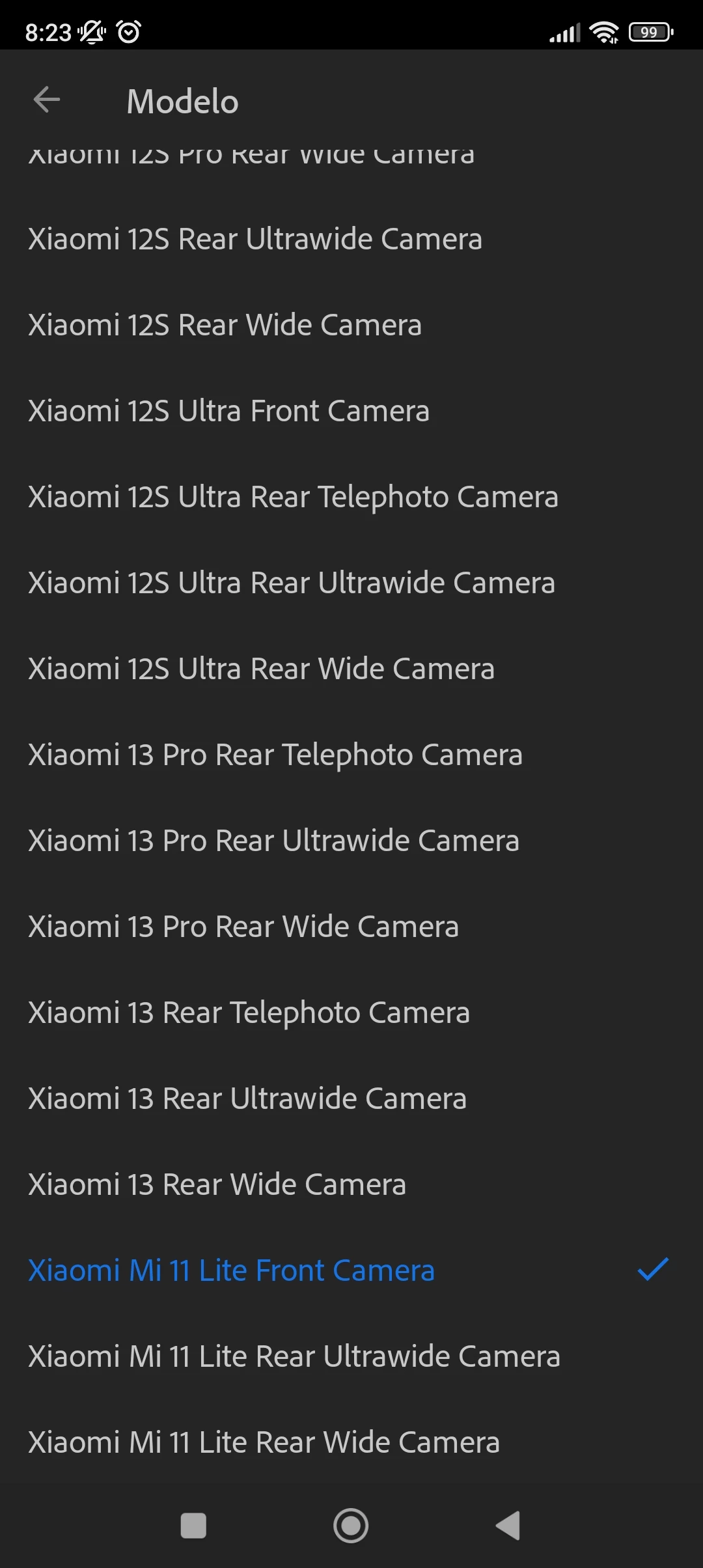The image size is (703, 1568).
Task: Tap Xiaomi 12S Ultra Rear Wide Camera
Action: (262, 669)
